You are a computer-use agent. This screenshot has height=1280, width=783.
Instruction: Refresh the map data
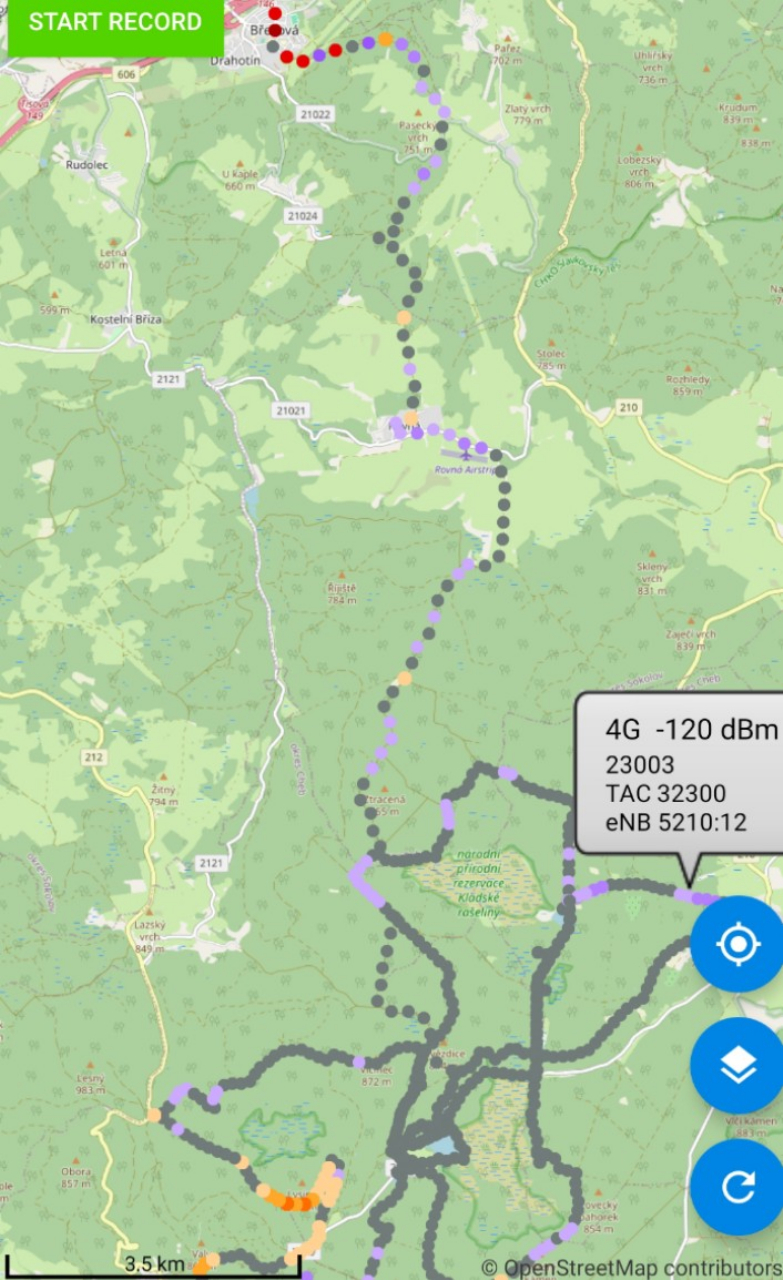(x=738, y=1187)
